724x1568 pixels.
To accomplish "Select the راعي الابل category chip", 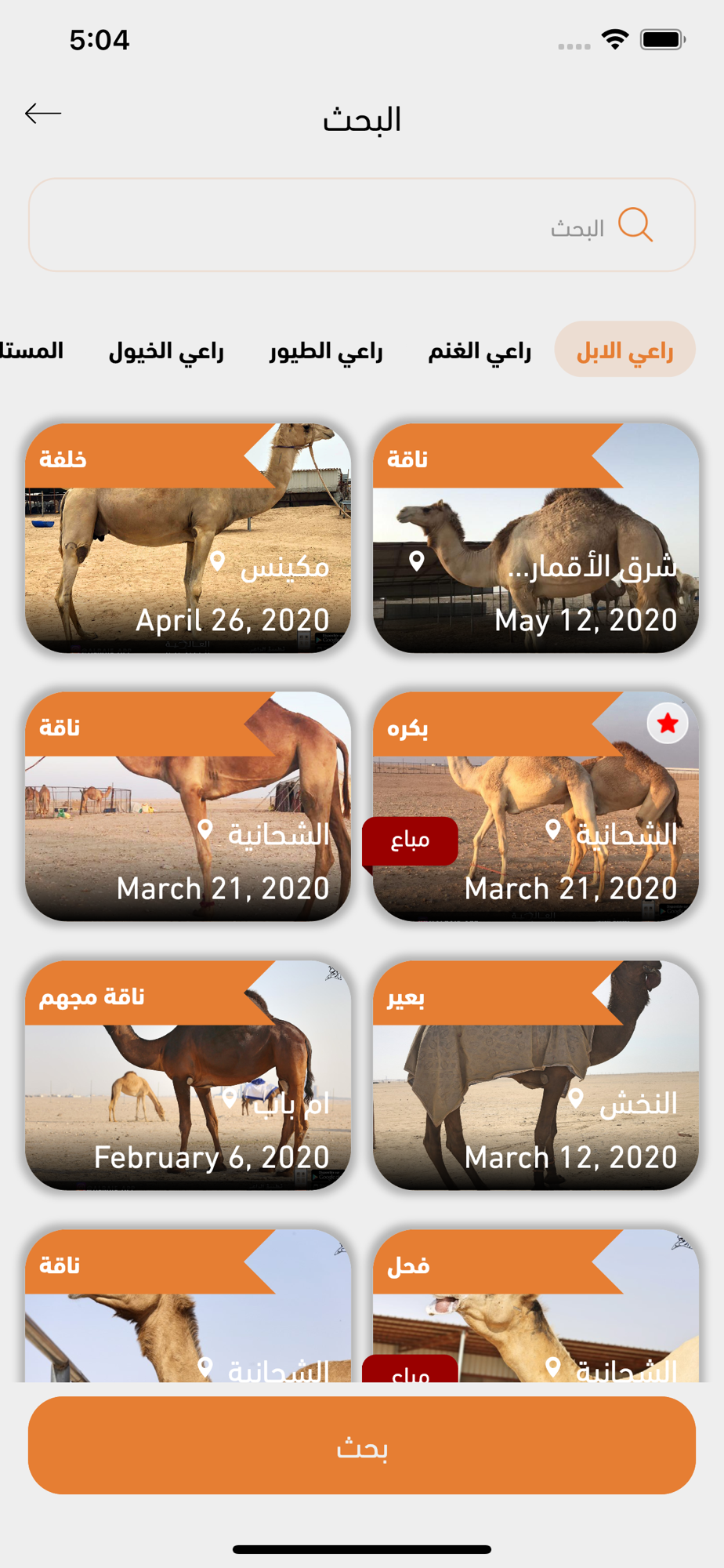I will (x=624, y=350).
